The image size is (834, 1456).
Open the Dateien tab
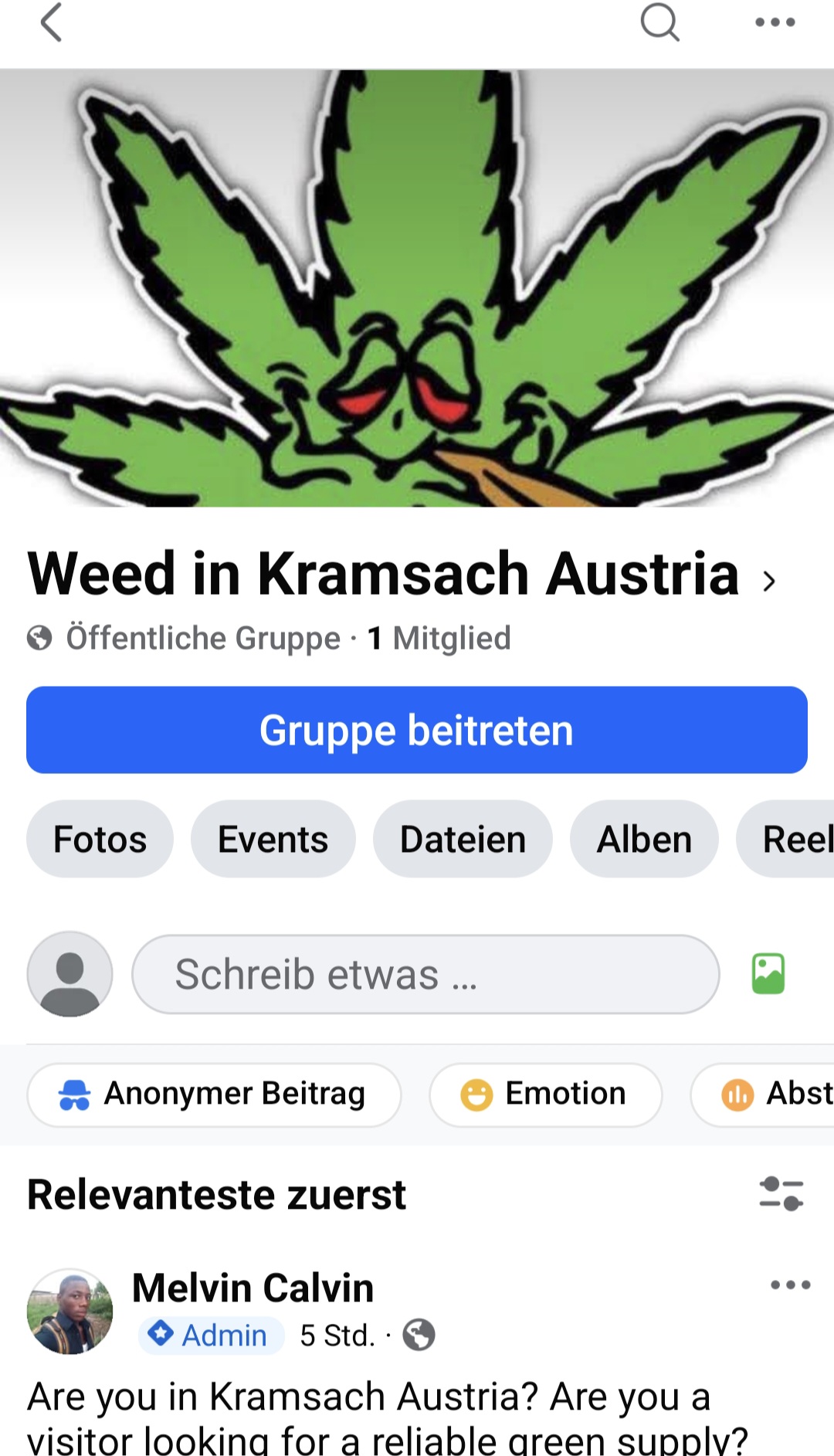(463, 839)
